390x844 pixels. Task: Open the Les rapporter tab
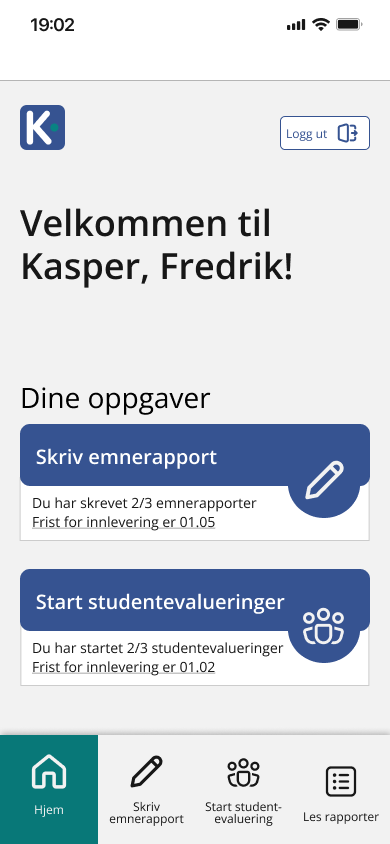[341, 789]
